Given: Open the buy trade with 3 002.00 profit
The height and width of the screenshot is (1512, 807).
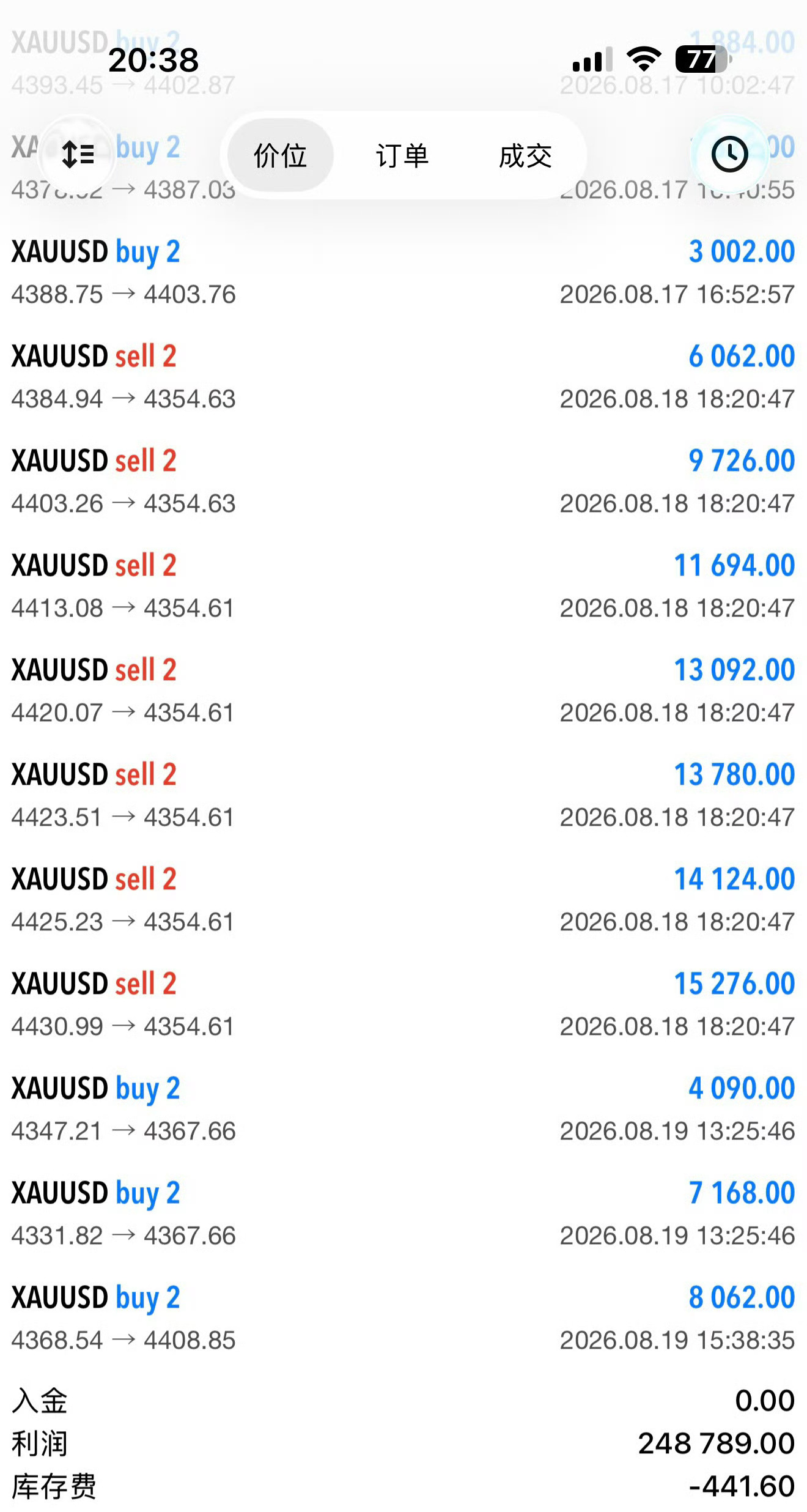Looking at the screenshot, I should 403,272.
